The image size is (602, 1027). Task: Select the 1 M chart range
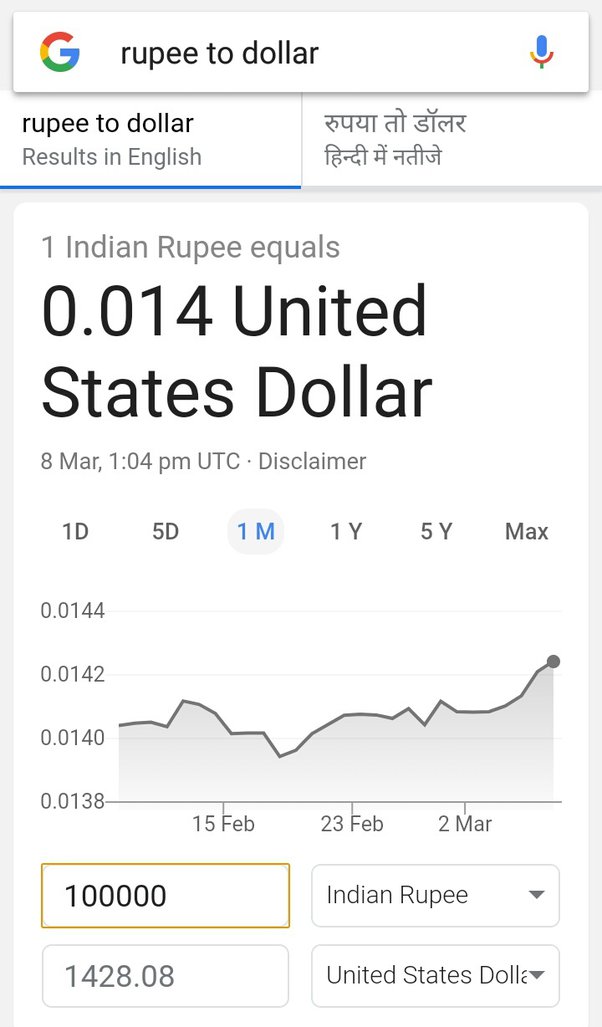click(256, 532)
